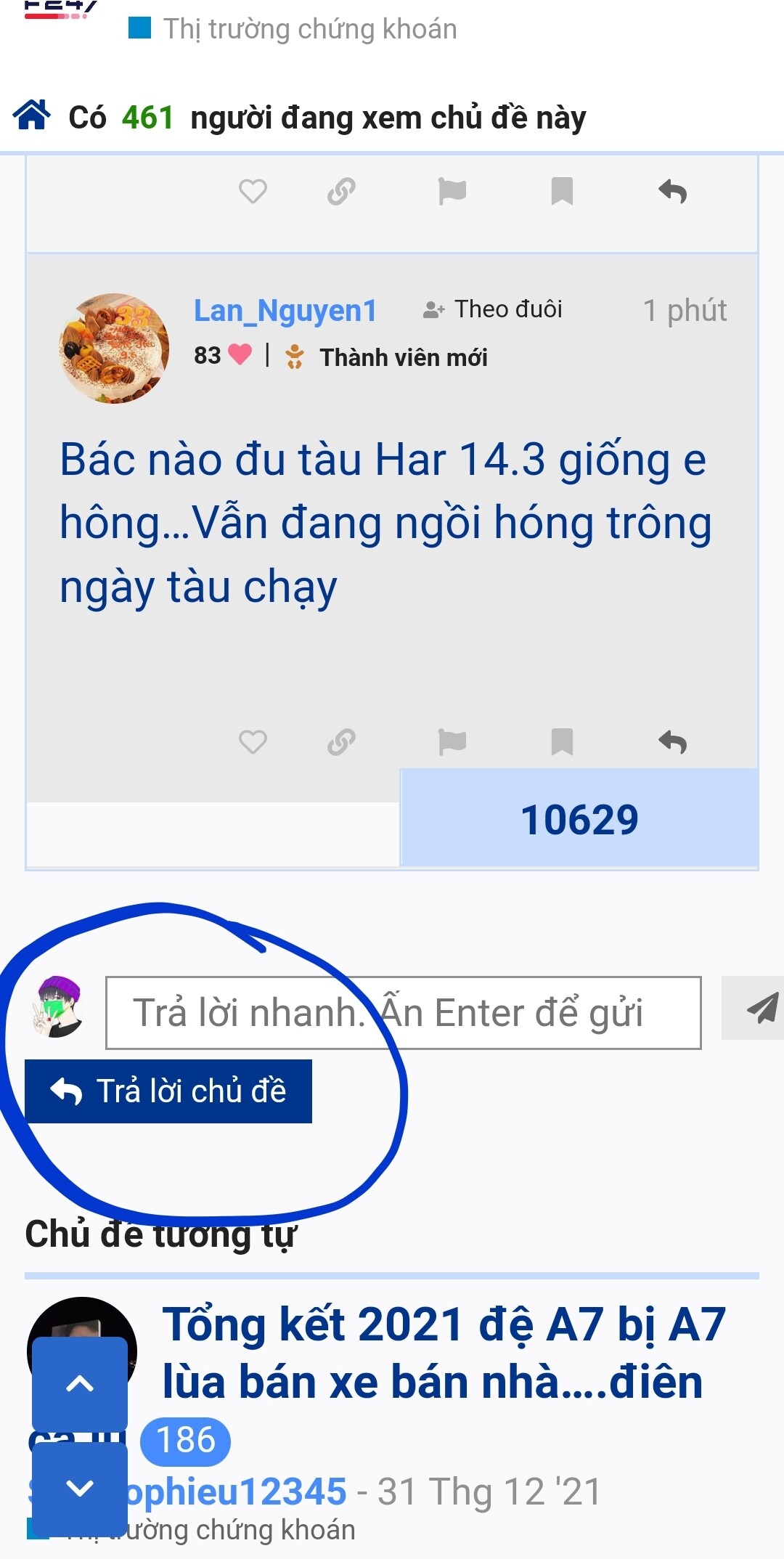Go to the forum home icon
This screenshot has height=1559, width=784.
coord(32,116)
